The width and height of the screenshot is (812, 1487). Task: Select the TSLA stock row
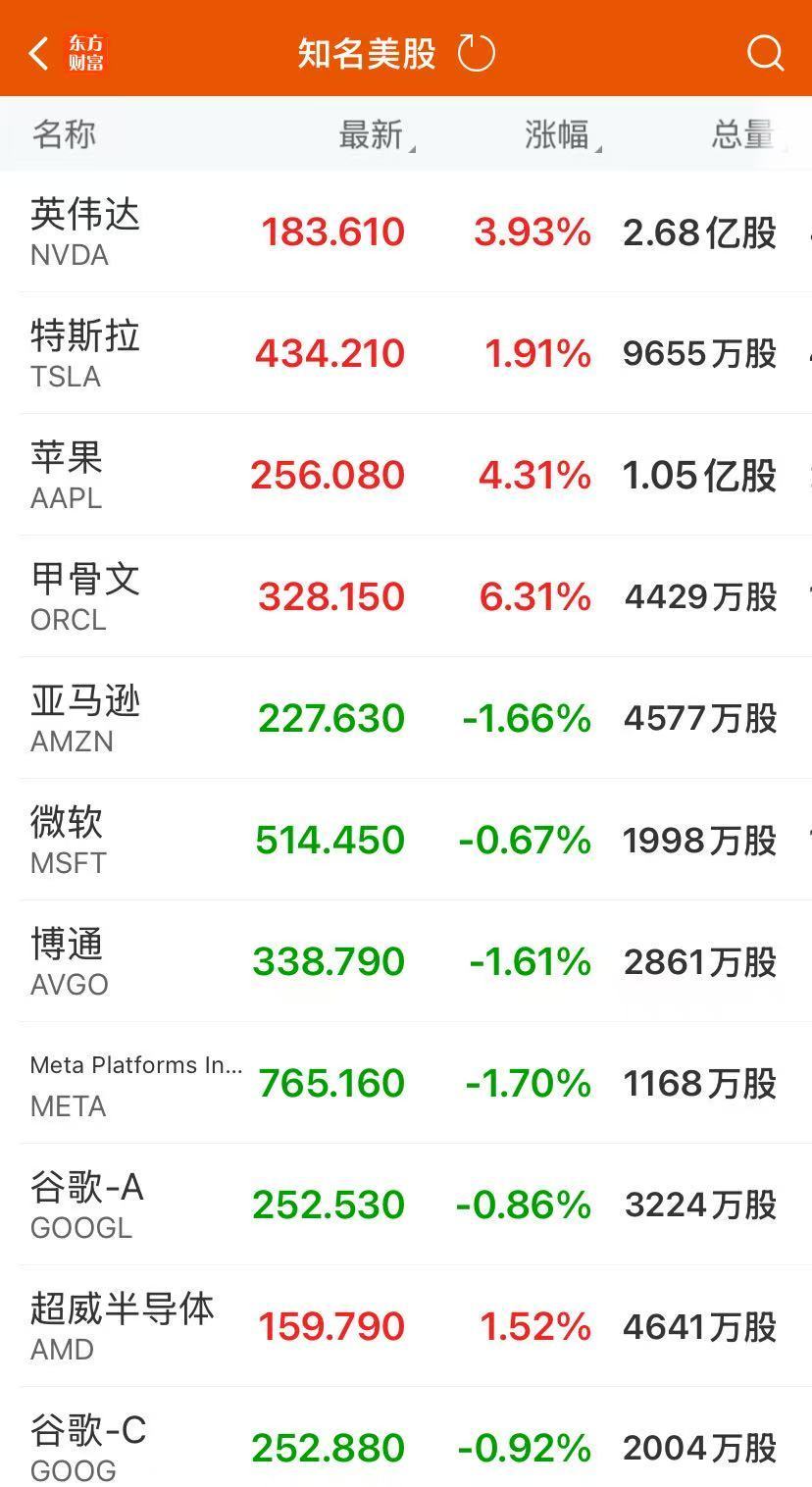(406, 353)
